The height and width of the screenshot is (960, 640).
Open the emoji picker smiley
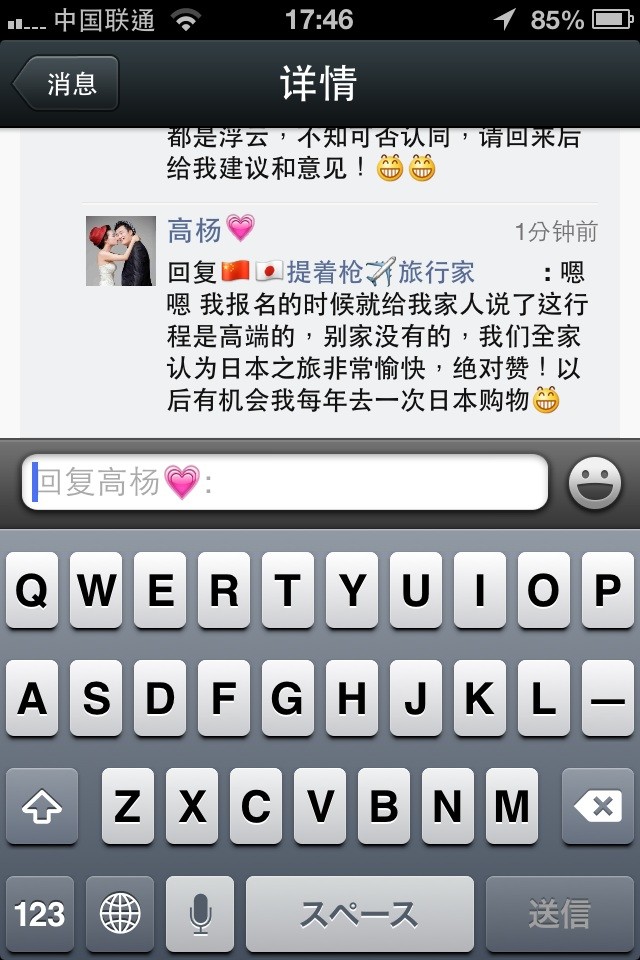(594, 484)
